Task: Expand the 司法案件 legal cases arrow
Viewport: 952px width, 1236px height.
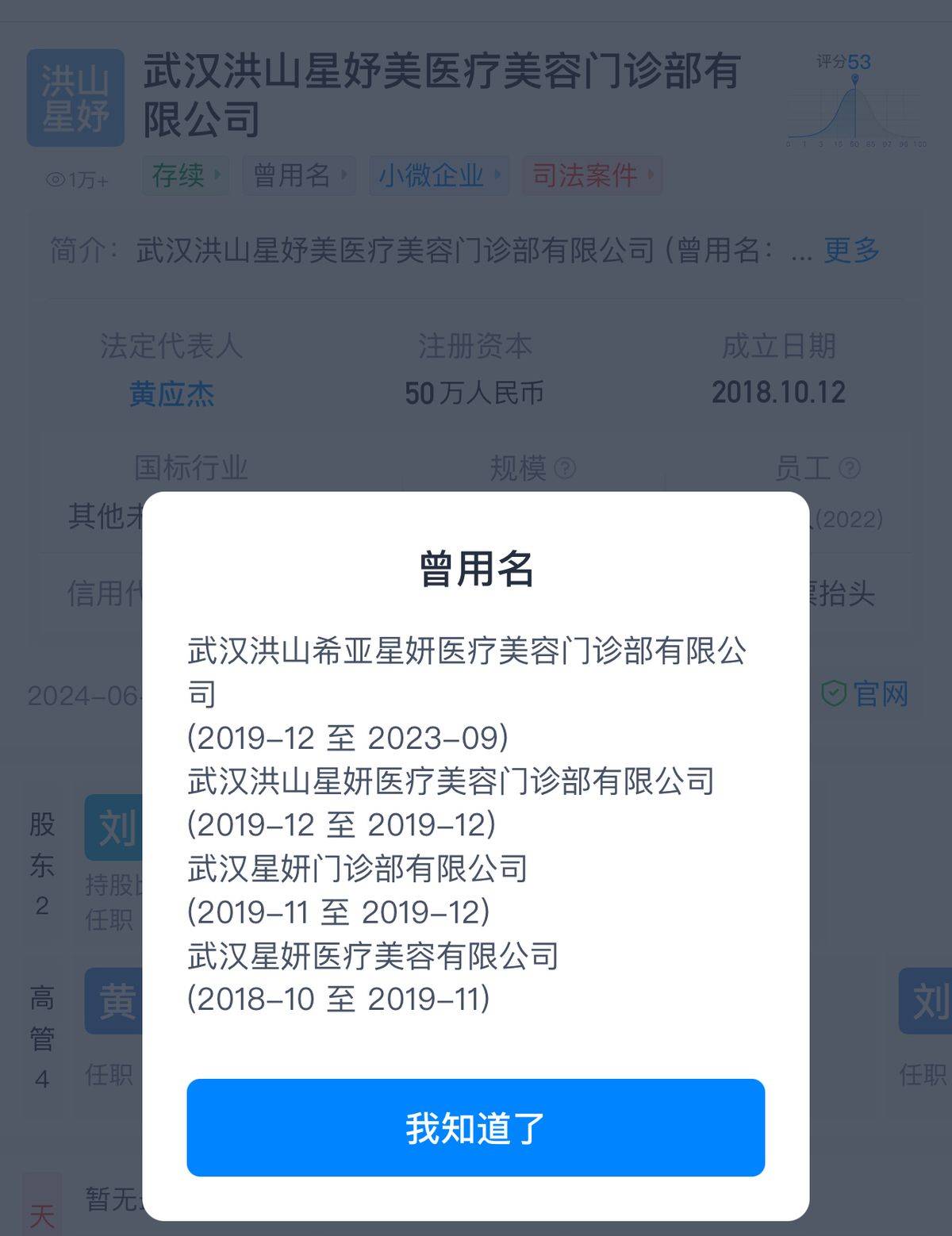Action: (651, 175)
